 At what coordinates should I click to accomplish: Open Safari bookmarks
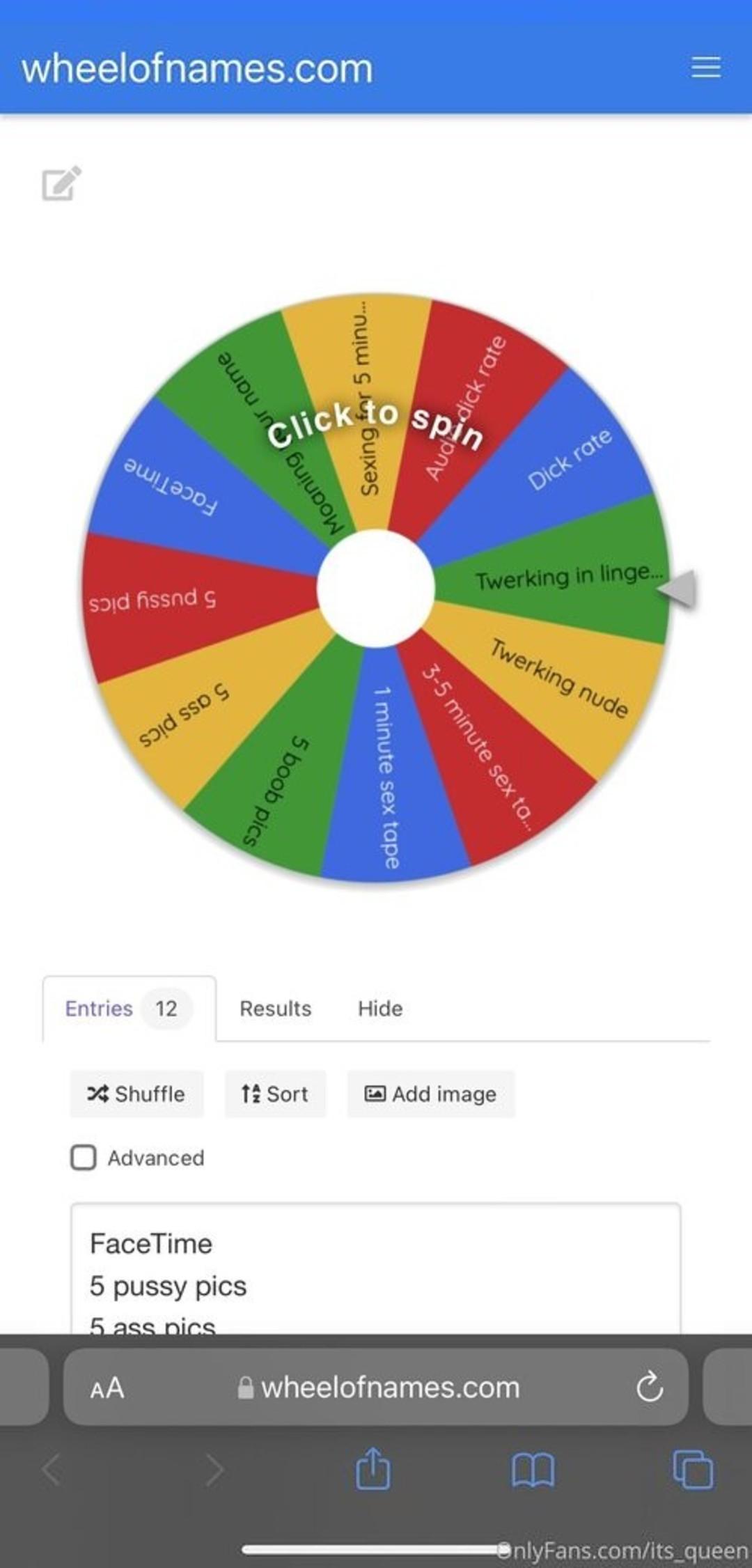coord(533,1470)
